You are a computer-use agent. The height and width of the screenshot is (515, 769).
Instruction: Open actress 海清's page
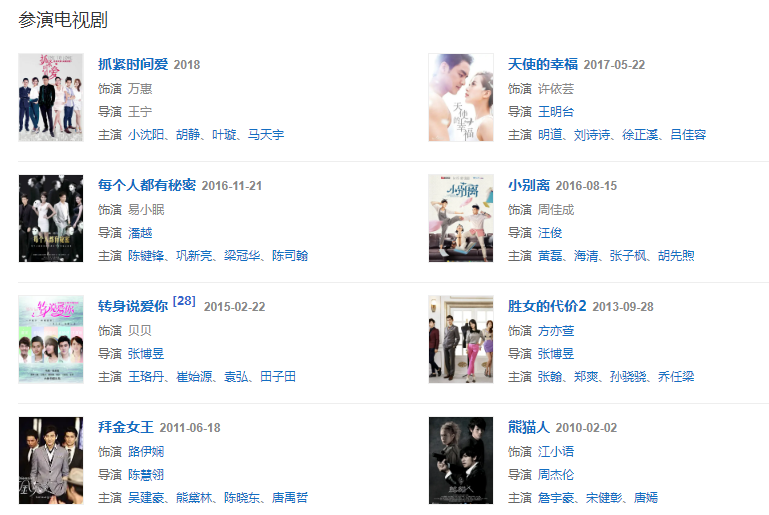coord(586,256)
